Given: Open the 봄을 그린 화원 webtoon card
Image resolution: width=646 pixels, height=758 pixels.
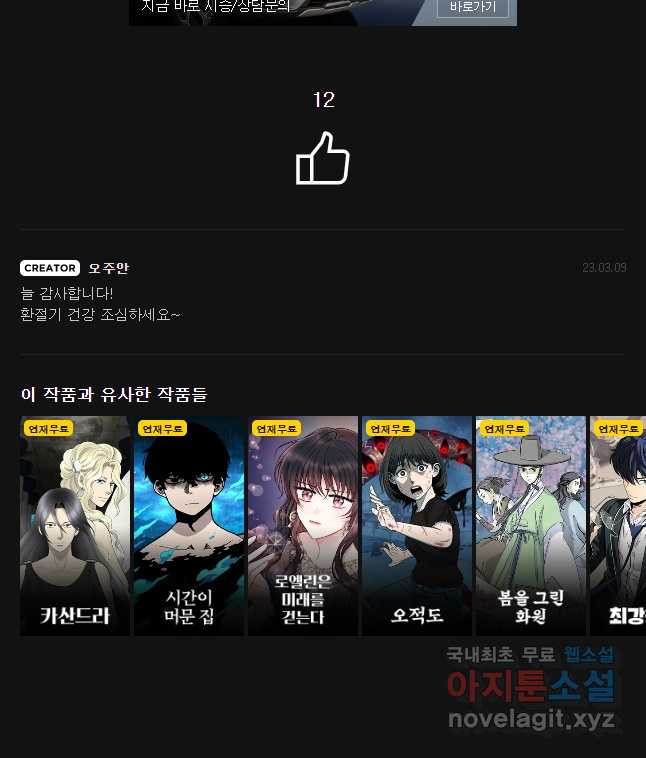Looking at the screenshot, I should (531, 526).
